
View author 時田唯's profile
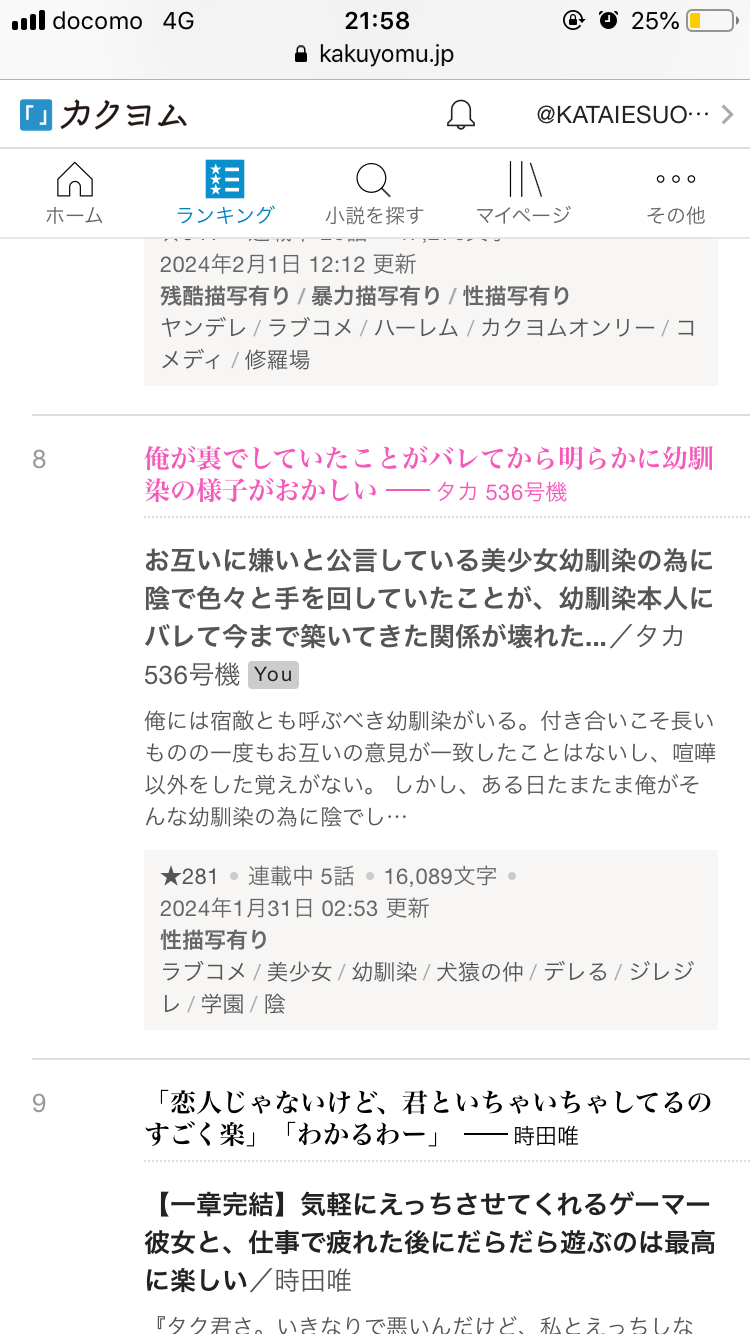point(546,1136)
